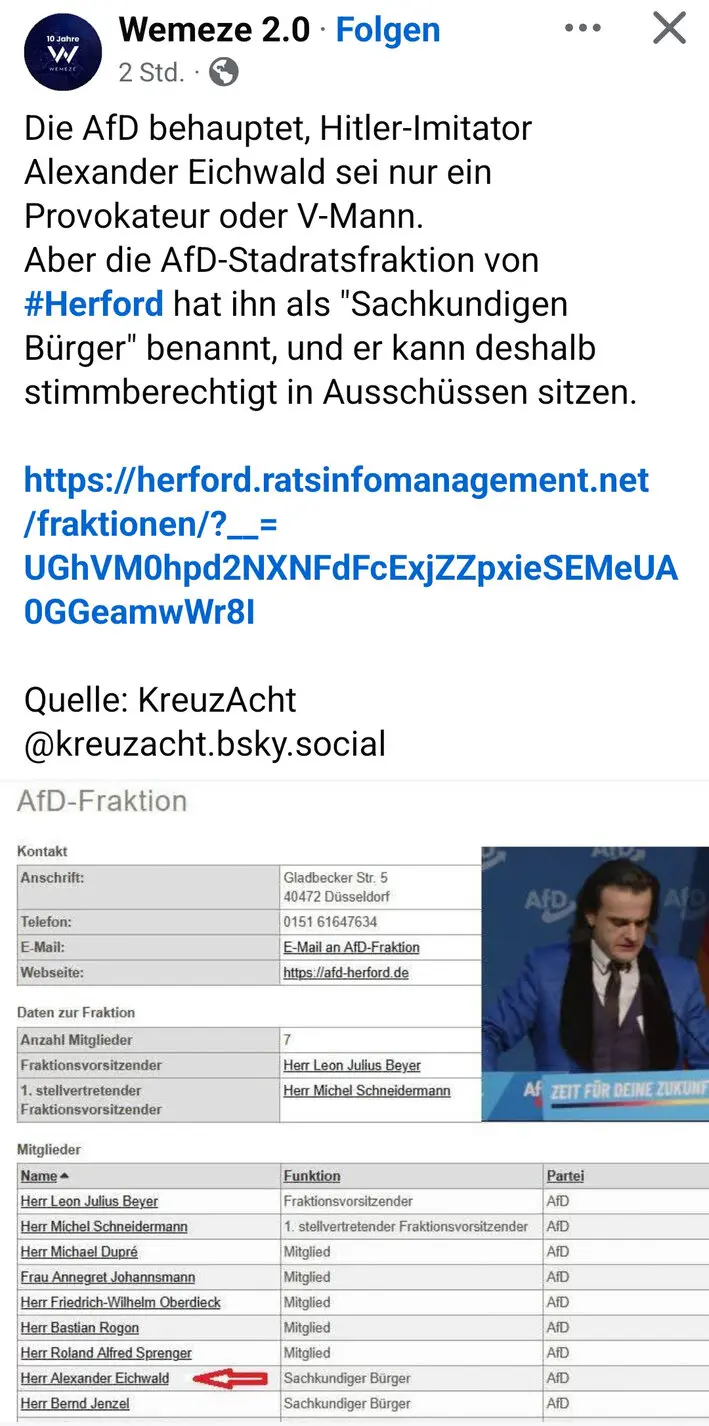The width and height of the screenshot is (709, 1426).
Task: Open the #Herford hashtag
Action: click(x=93, y=304)
